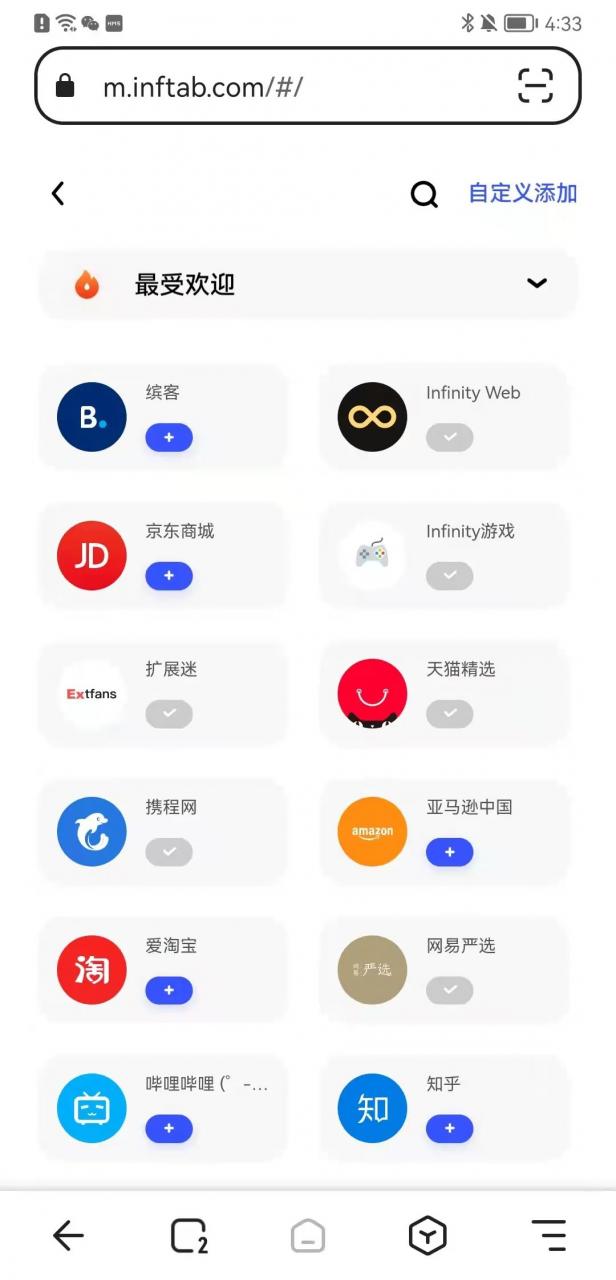
Task: Go back using the top-left arrow
Action: pyautogui.click(x=58, y=193)
